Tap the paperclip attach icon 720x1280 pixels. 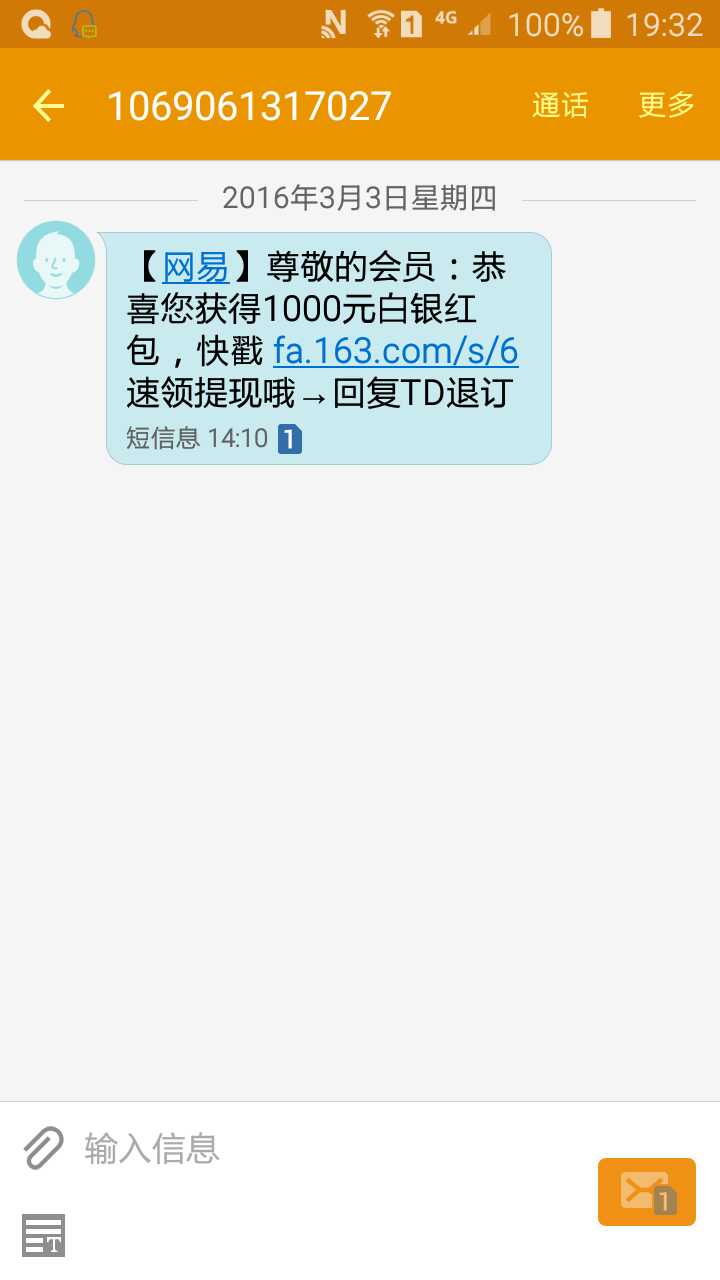(x=44, y=1148)
